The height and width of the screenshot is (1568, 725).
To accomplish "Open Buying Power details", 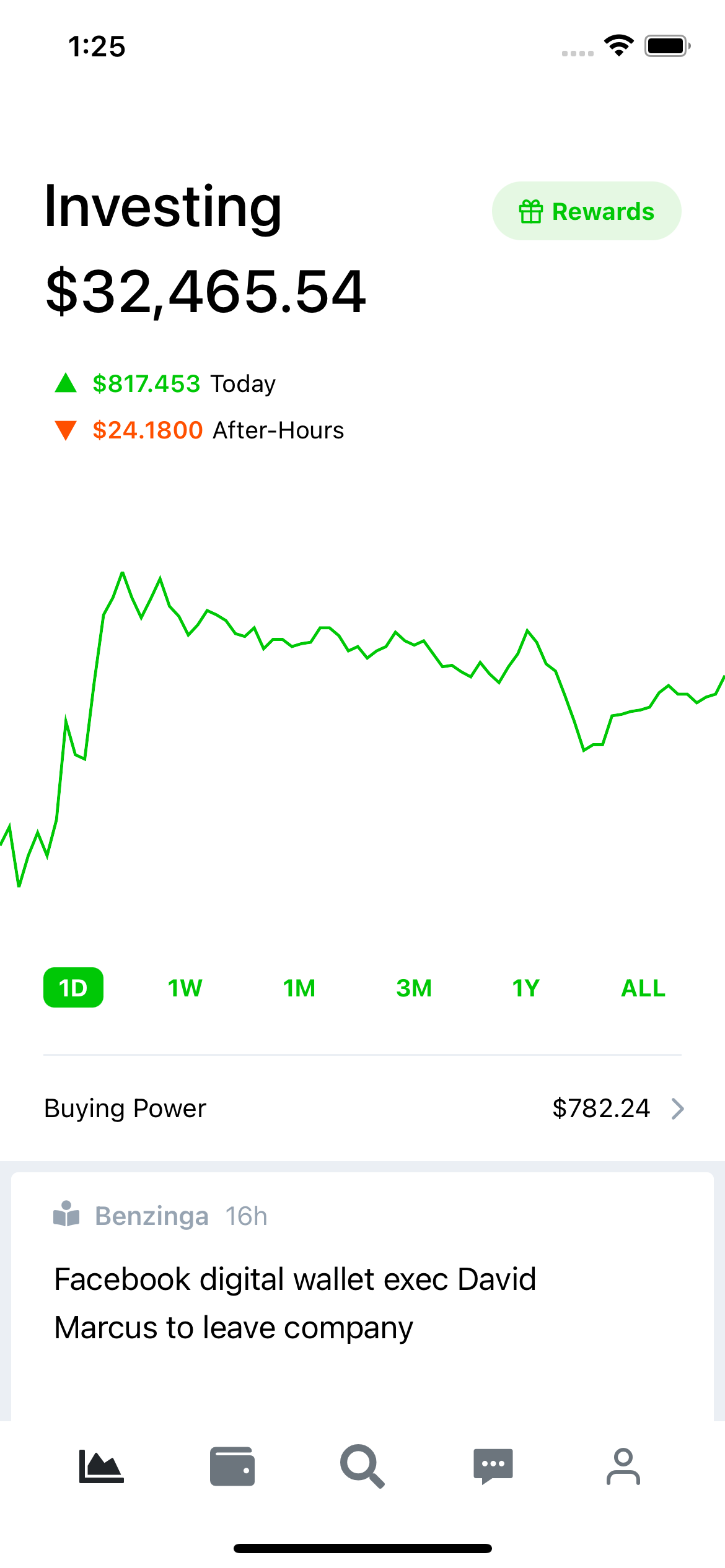I will click(362, 1108).
